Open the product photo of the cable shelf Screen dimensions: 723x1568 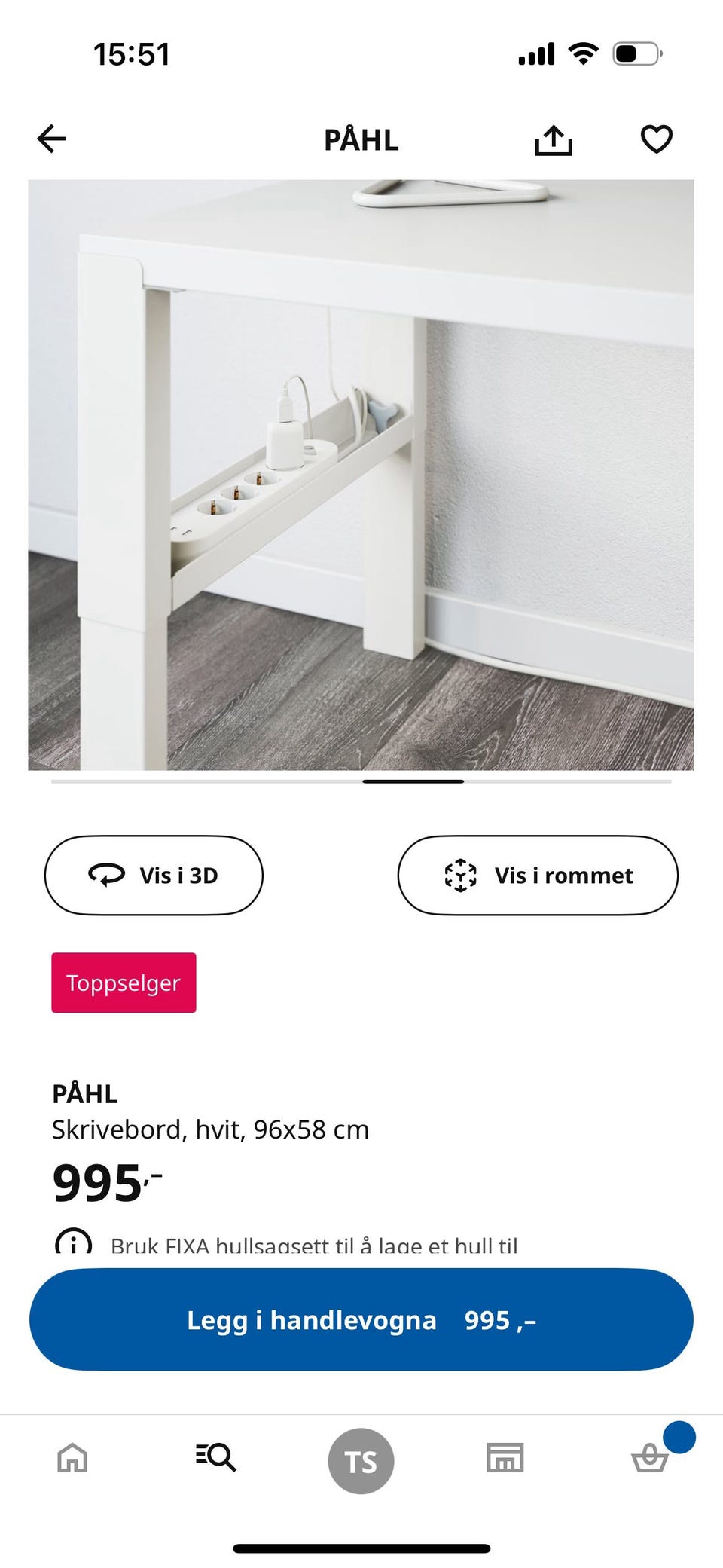point(361,475)
